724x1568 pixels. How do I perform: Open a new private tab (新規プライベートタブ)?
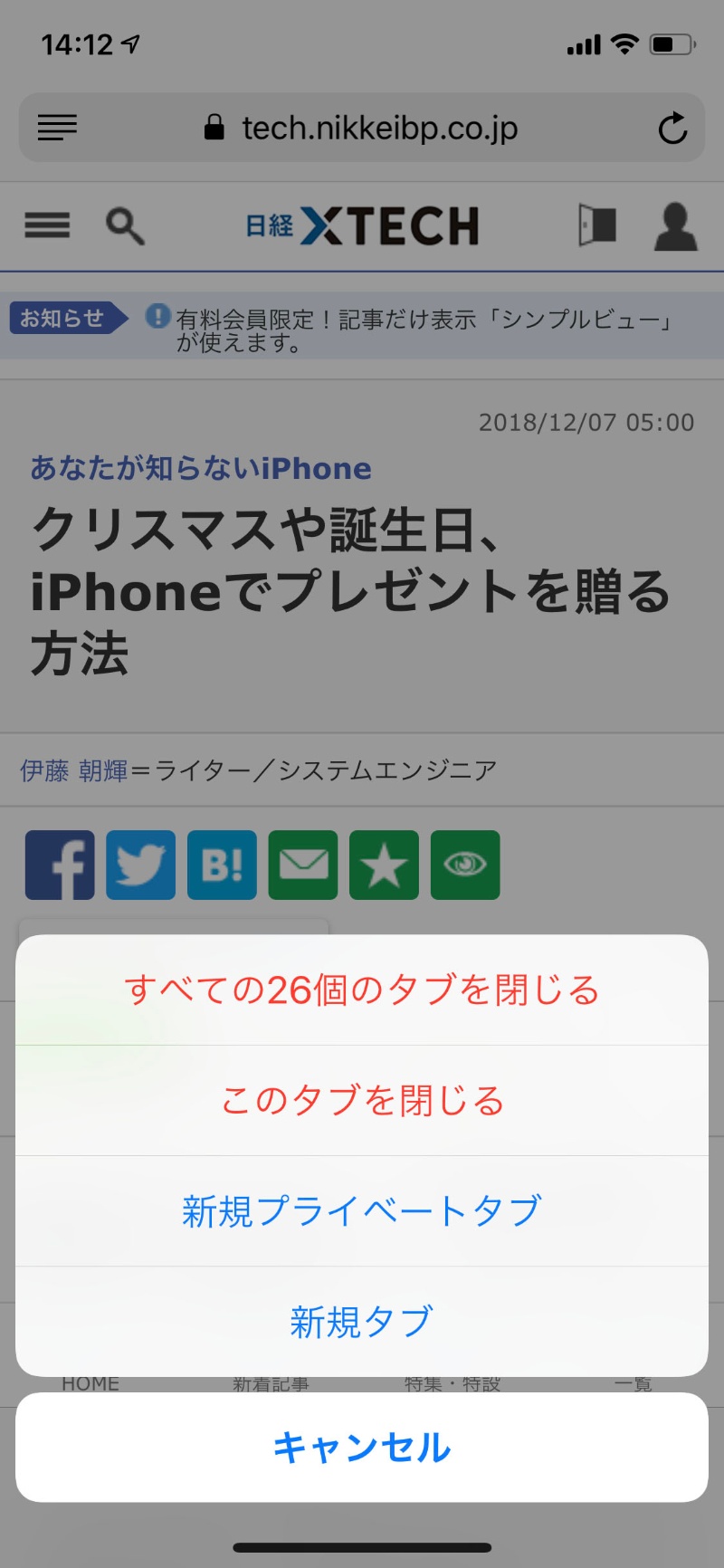tap(362, 1211)
